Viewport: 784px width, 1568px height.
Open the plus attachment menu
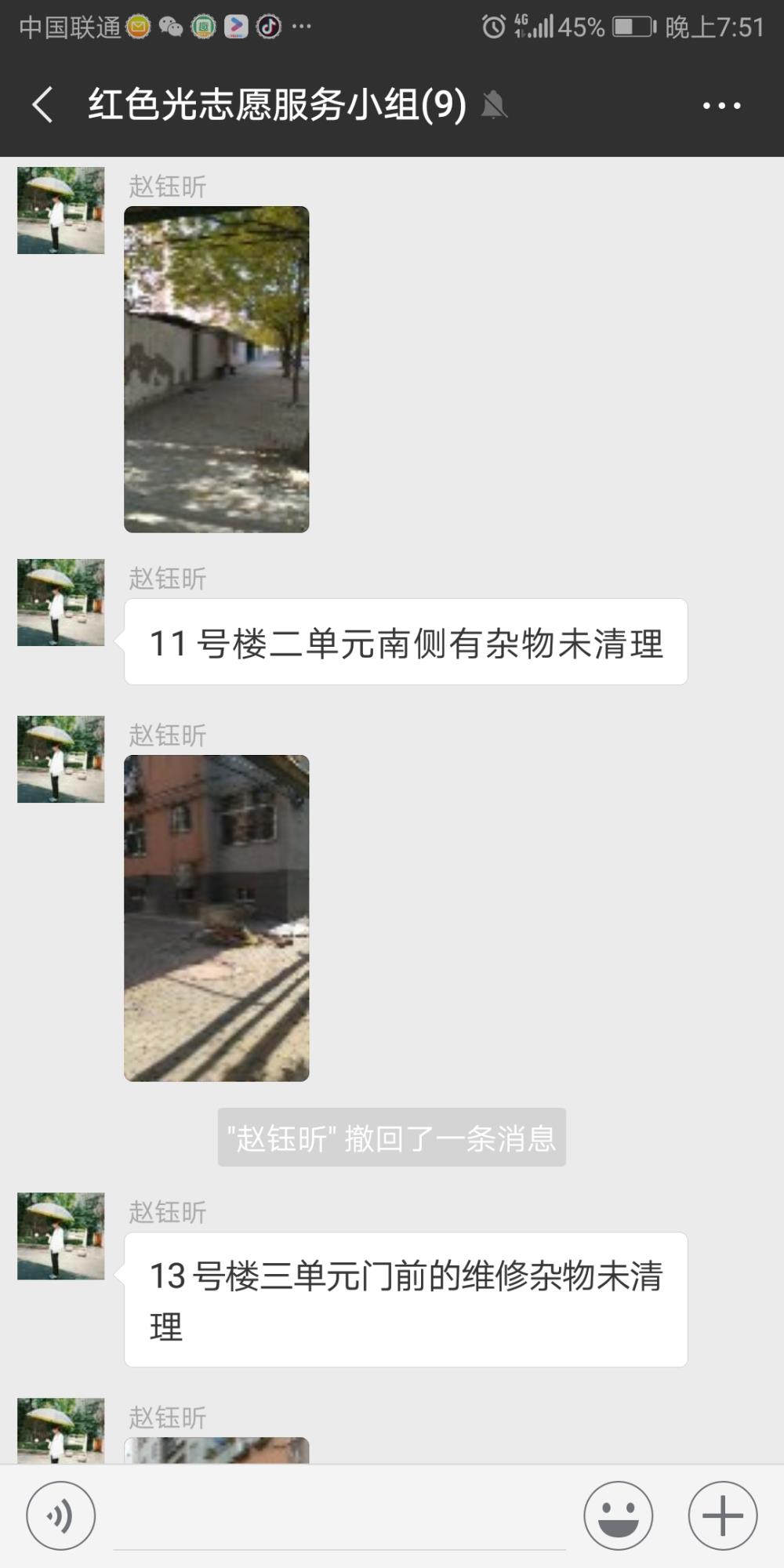[x=723, y=1516]
